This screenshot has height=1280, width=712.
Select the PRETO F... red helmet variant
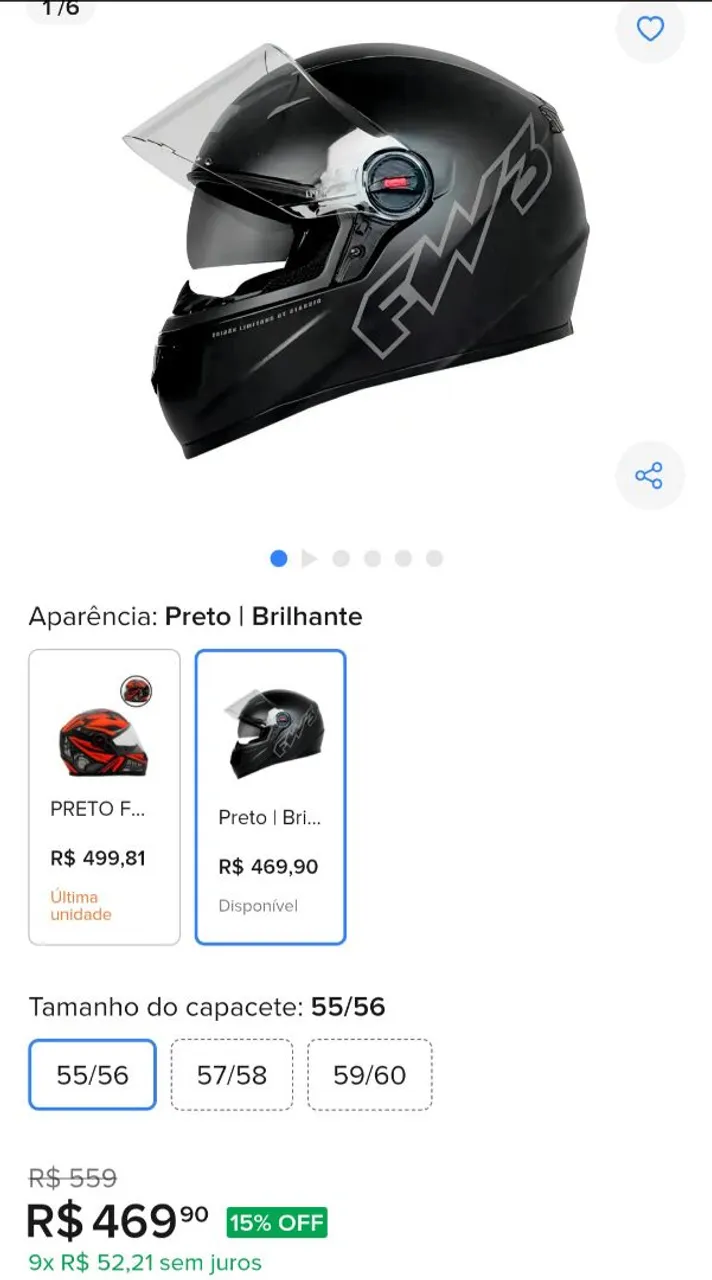coord(104,797)
